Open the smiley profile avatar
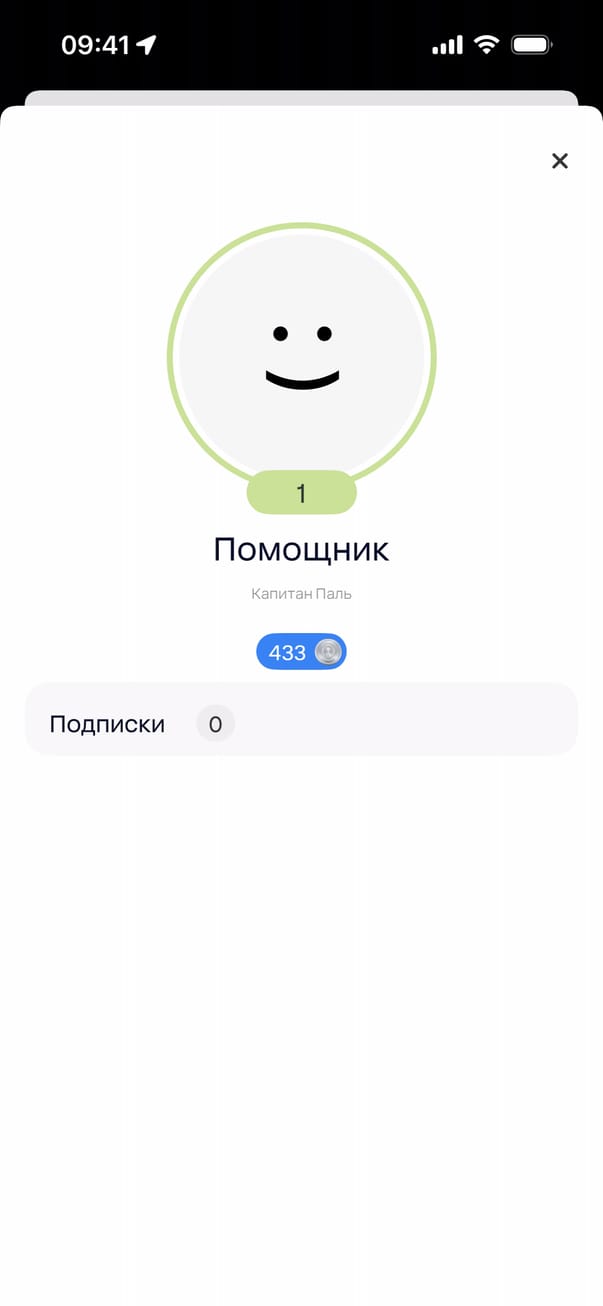Image resolution: width=603 pixels, height=1306 pixels. [301, 357]
